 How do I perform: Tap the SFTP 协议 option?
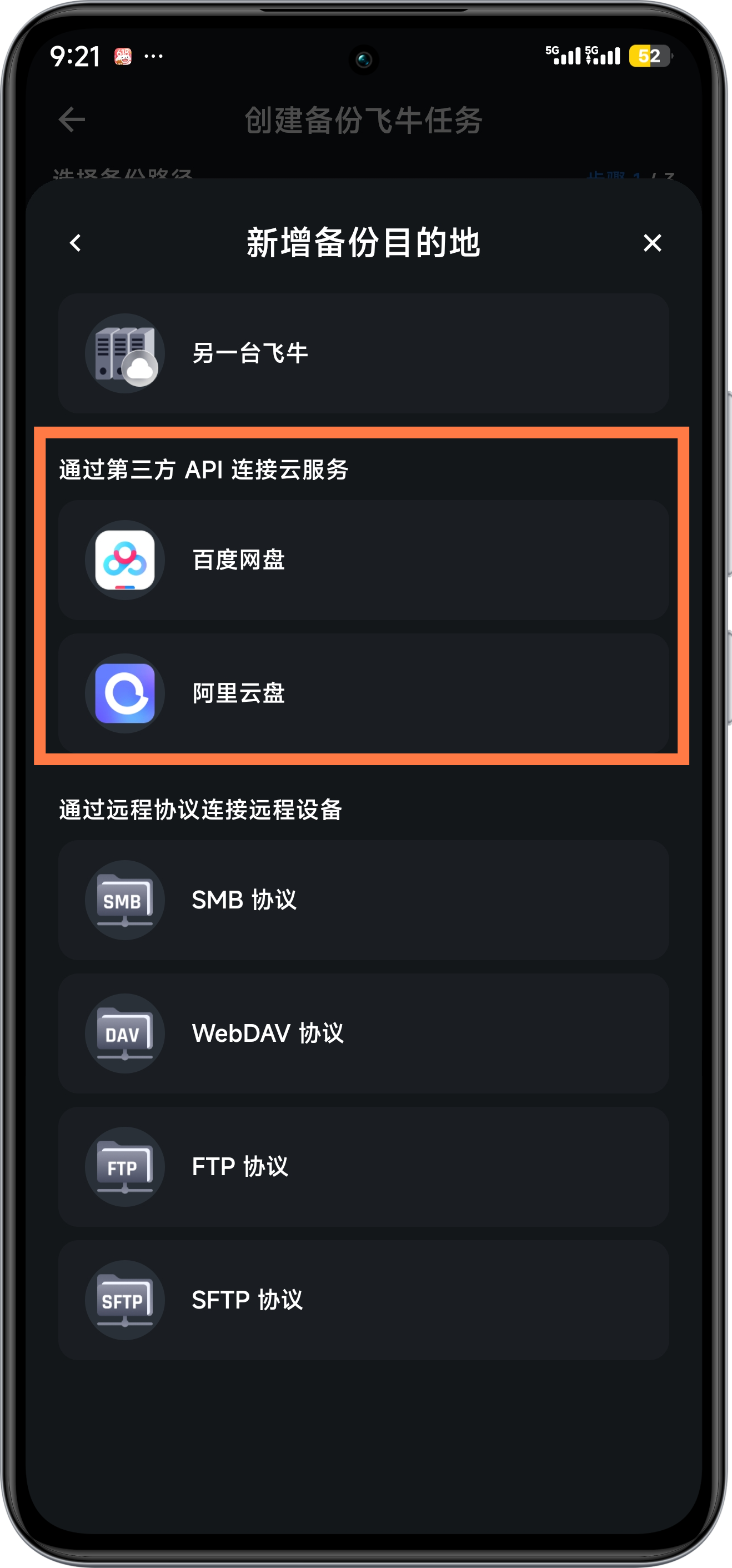[x=363, y=1300]
